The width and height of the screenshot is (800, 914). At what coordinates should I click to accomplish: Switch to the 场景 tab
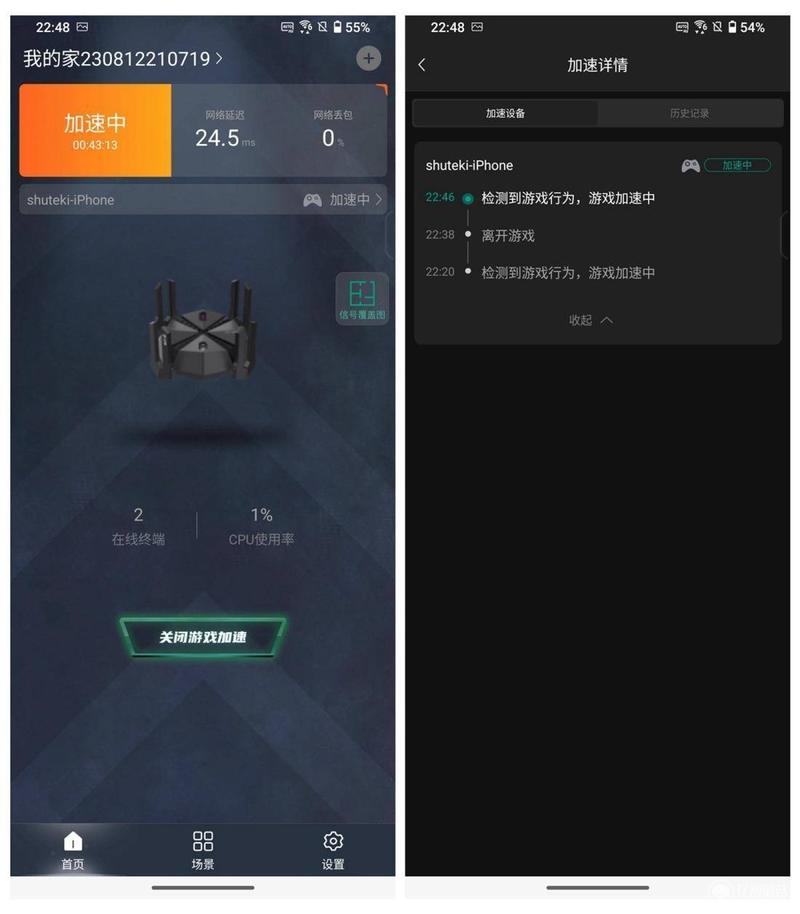point(203,850)
